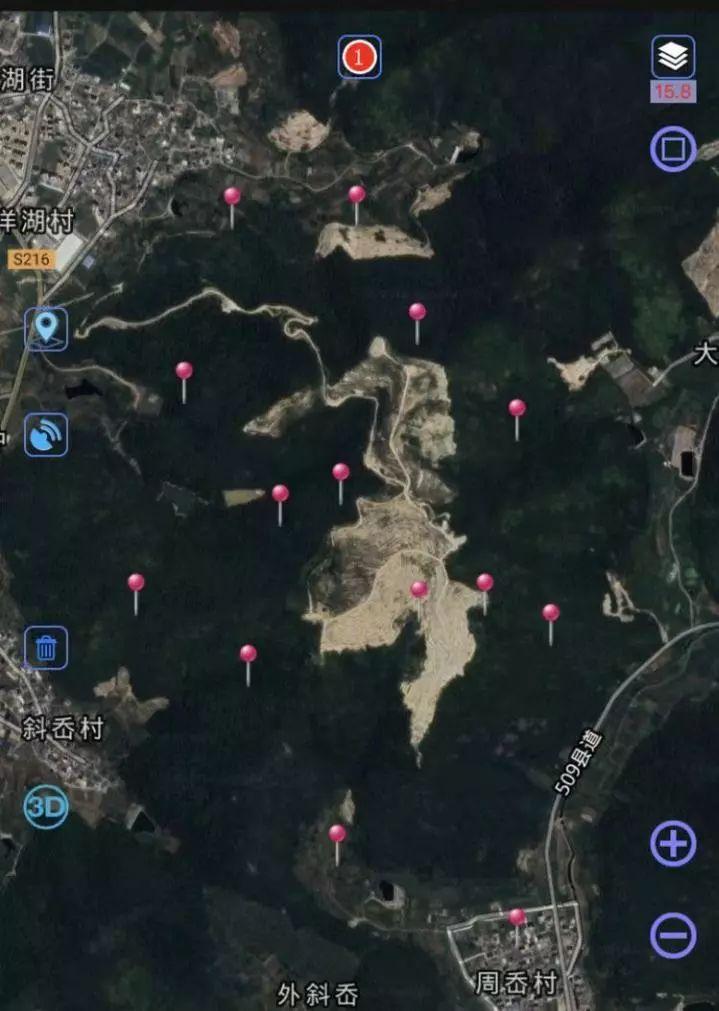The height and width of the screenshot is (1011, 719).
Task: Tap the red number 1 marker
Action: coord(359,57)
